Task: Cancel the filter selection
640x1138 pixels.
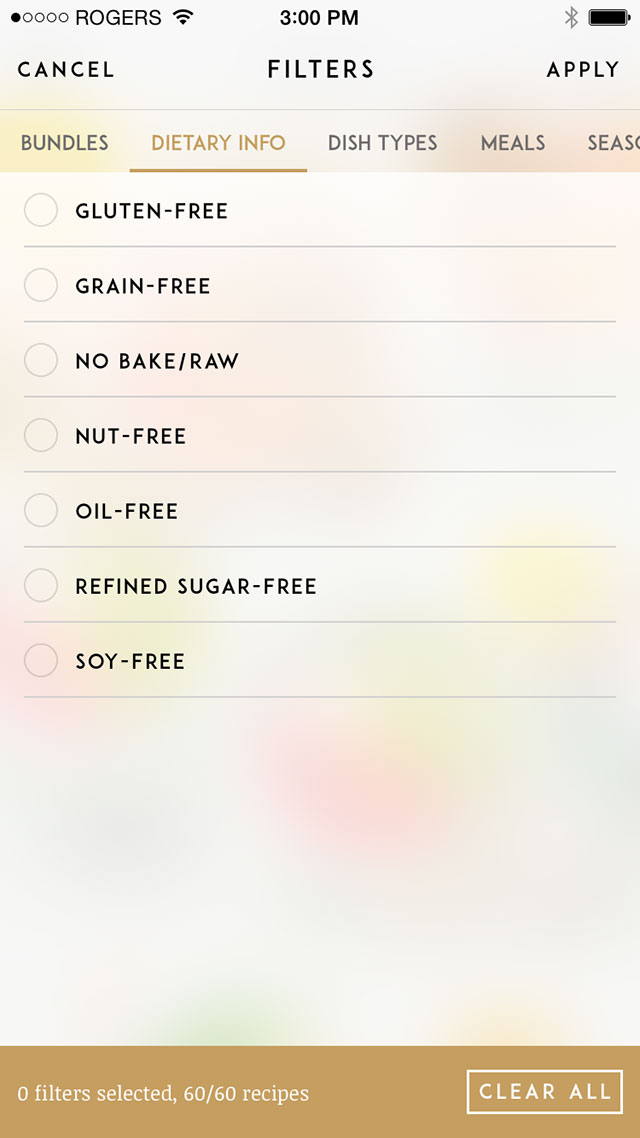Action: coord(66,70)
